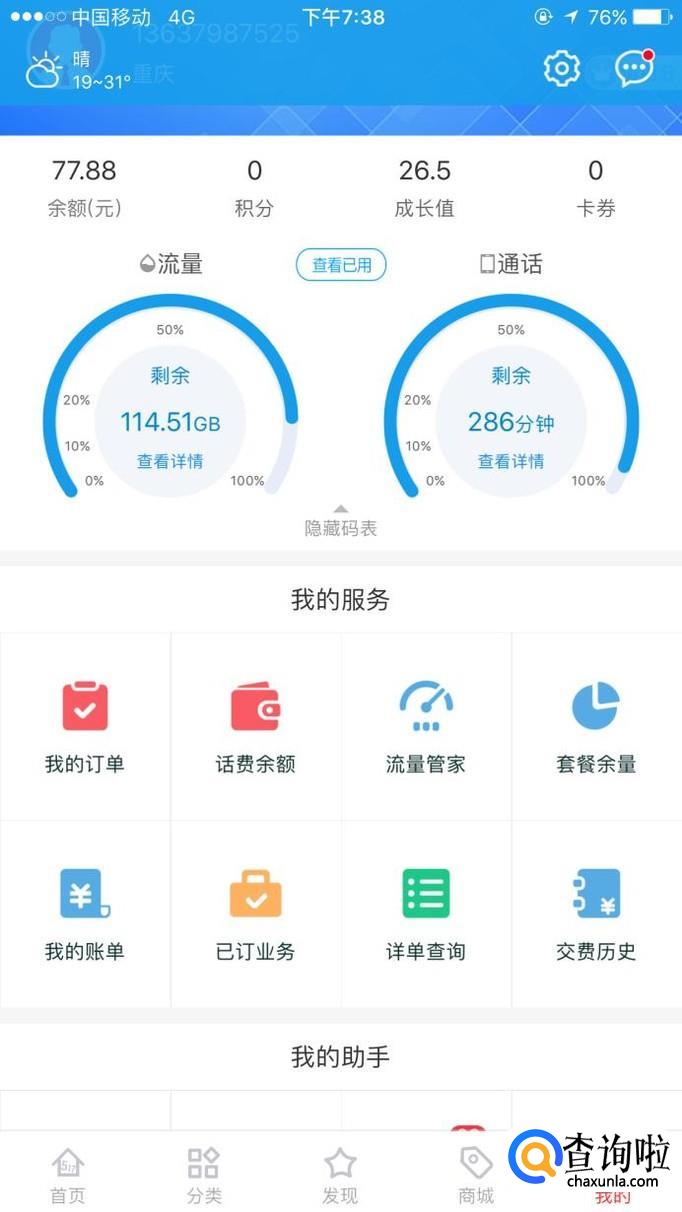Open 我的订单
The height and width of the screenshot is (1212, 682).
coord(85,727)
